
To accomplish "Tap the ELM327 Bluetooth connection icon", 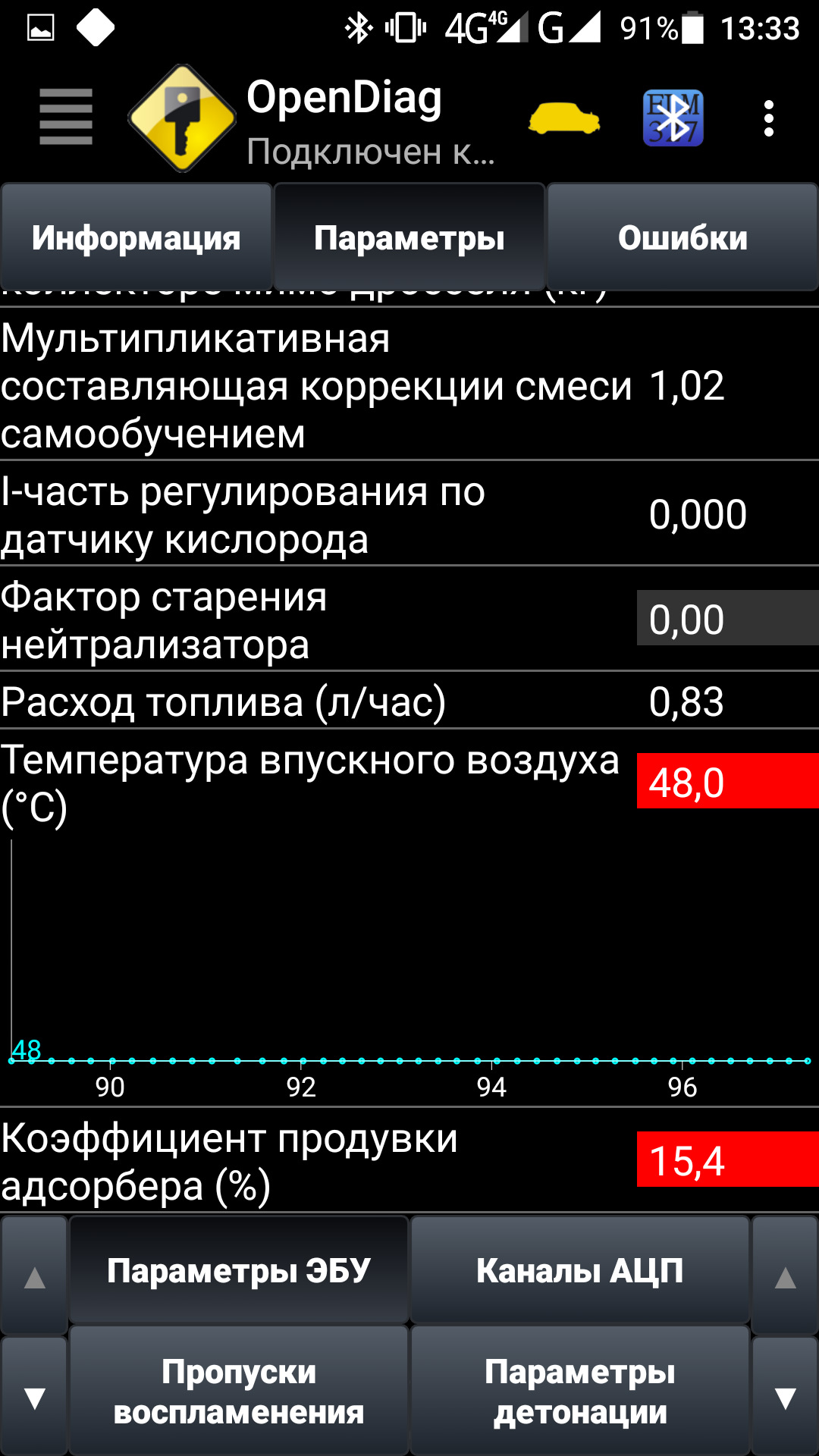I will 673,118.
